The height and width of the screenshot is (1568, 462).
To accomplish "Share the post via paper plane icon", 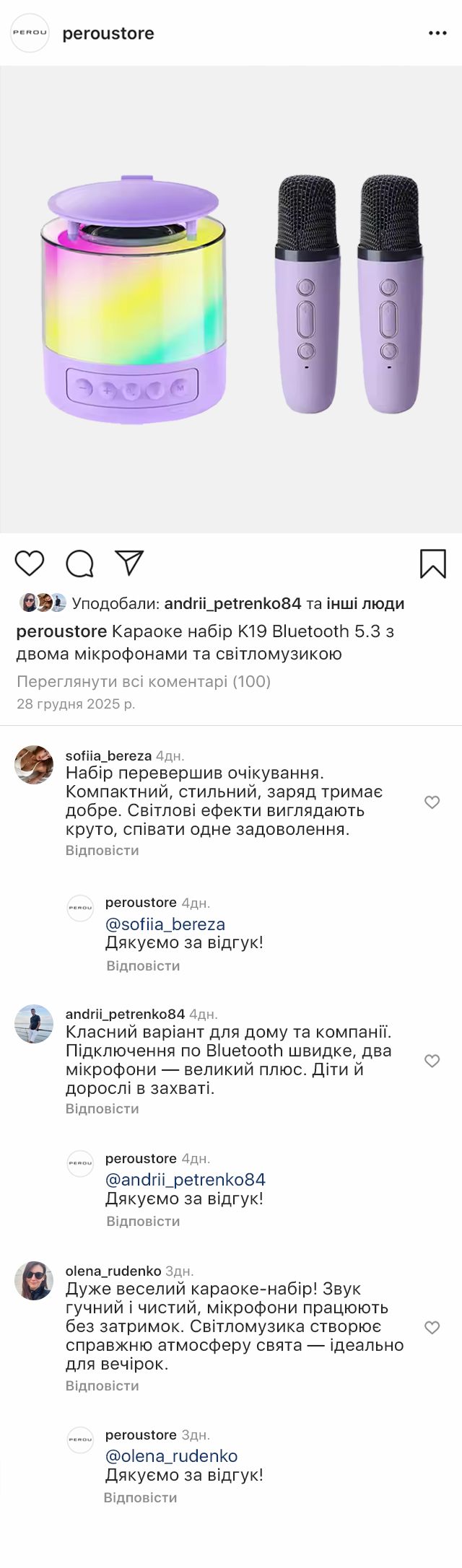I will pos(129,563).
